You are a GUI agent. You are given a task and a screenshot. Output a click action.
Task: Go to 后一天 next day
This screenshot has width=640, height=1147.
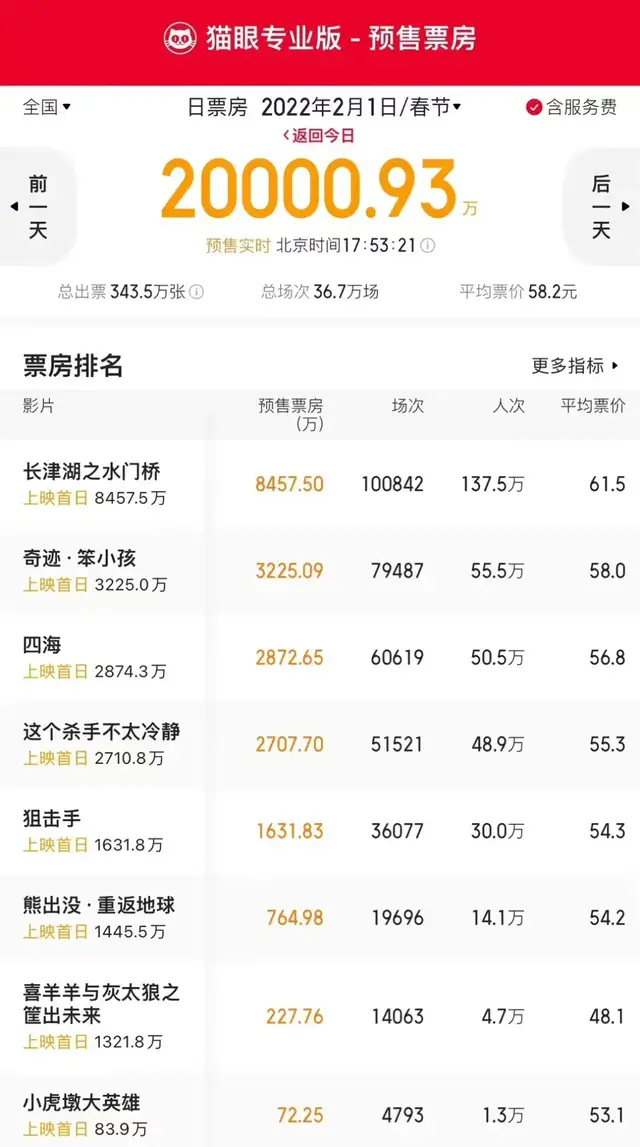(602, 207)
